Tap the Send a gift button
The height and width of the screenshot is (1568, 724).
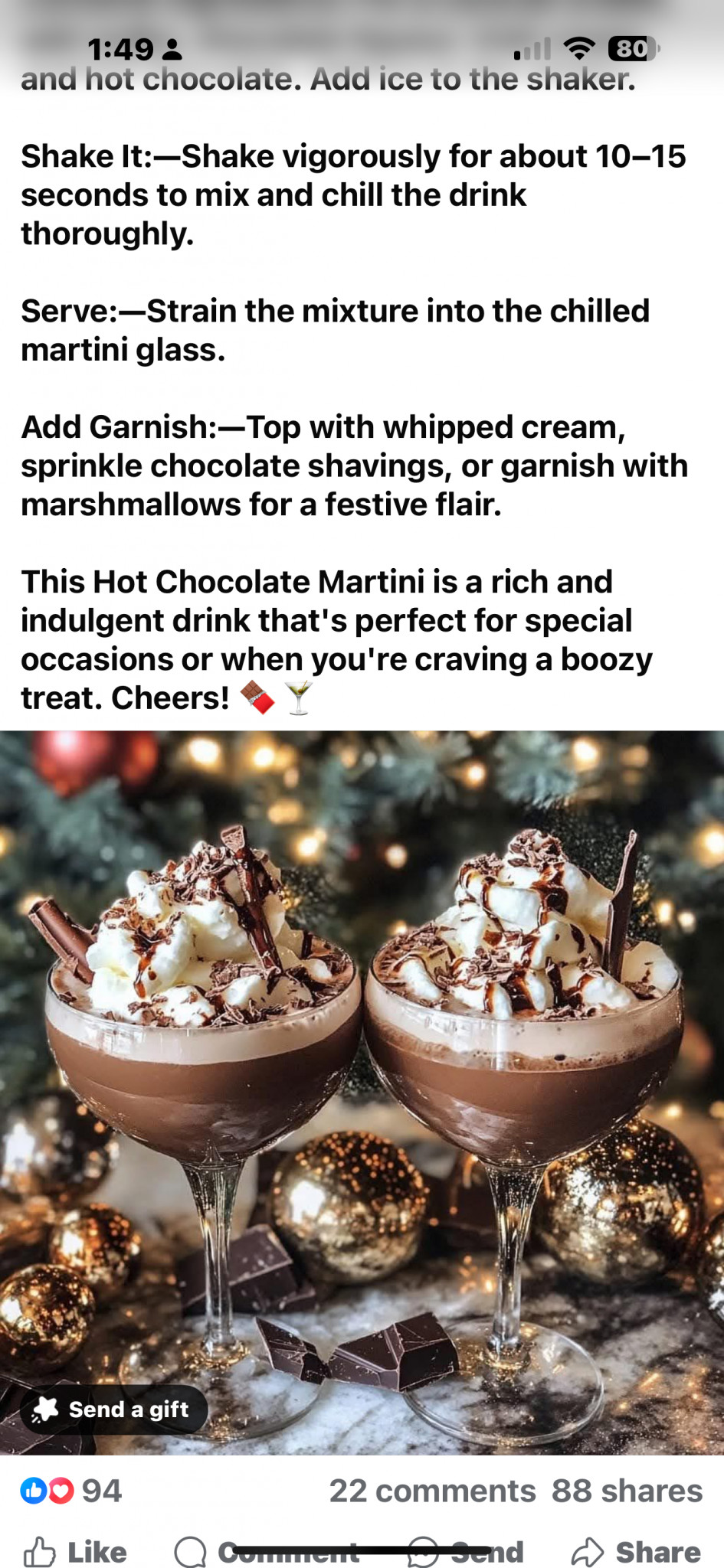click(x=114, y=1410)
